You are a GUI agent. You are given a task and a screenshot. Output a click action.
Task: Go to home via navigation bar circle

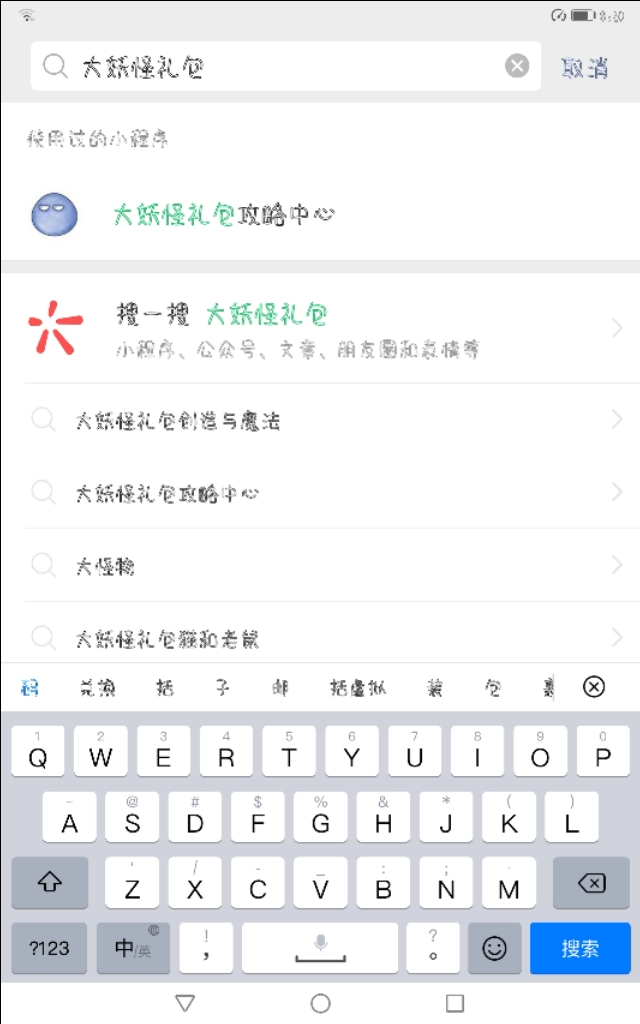(320, 1003)
